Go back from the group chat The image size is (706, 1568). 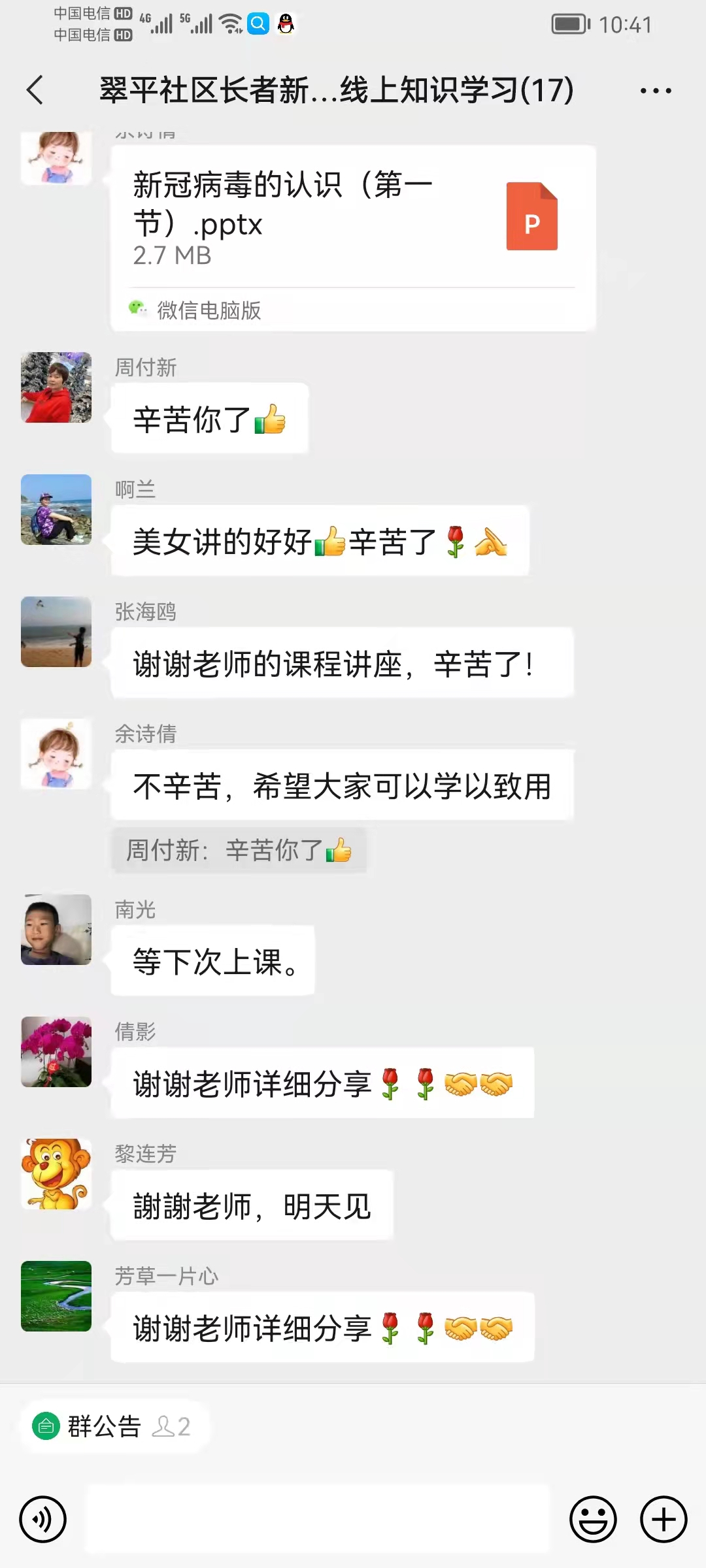[x=35, y=90]
